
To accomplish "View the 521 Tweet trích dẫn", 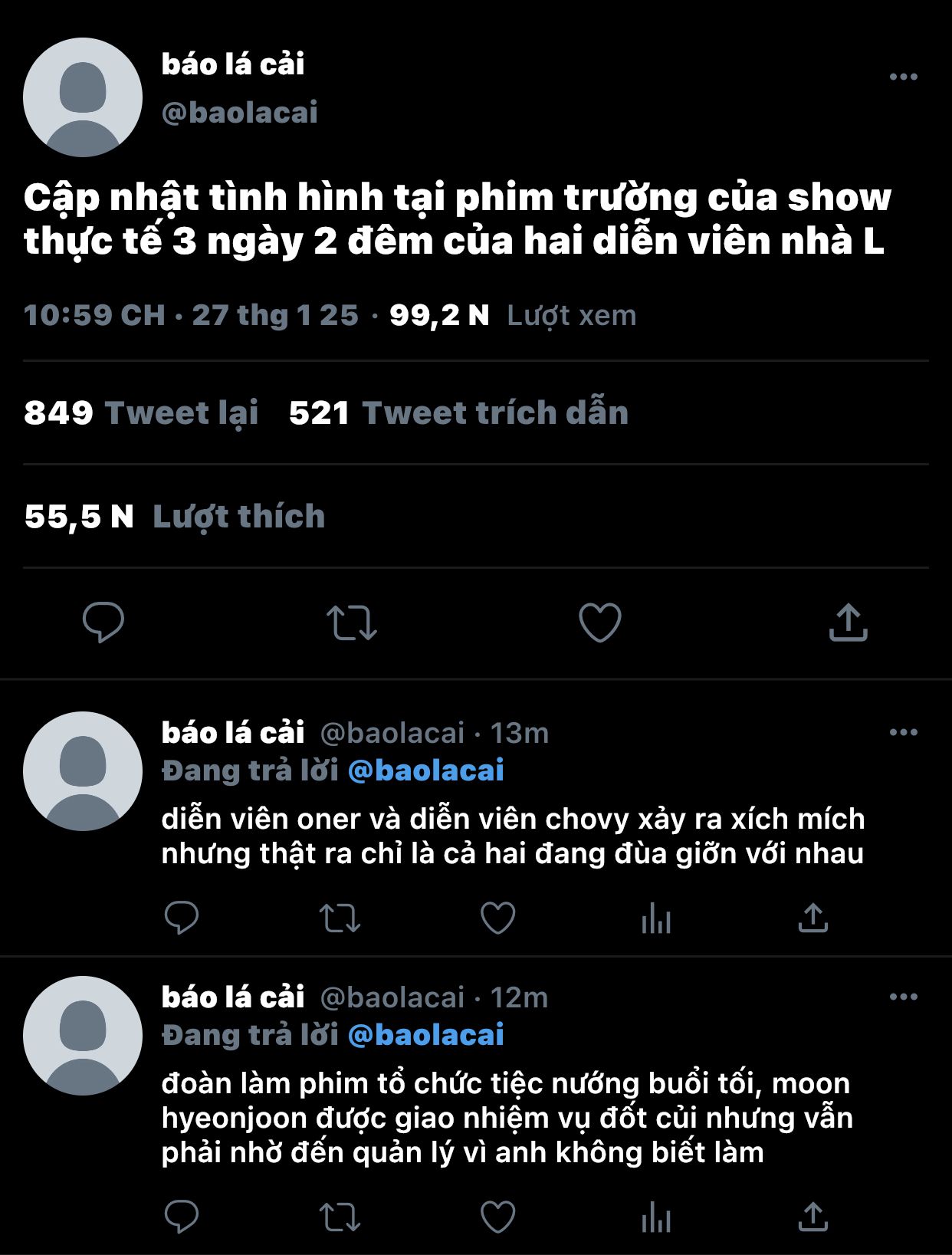I will (x=458, y=413).
